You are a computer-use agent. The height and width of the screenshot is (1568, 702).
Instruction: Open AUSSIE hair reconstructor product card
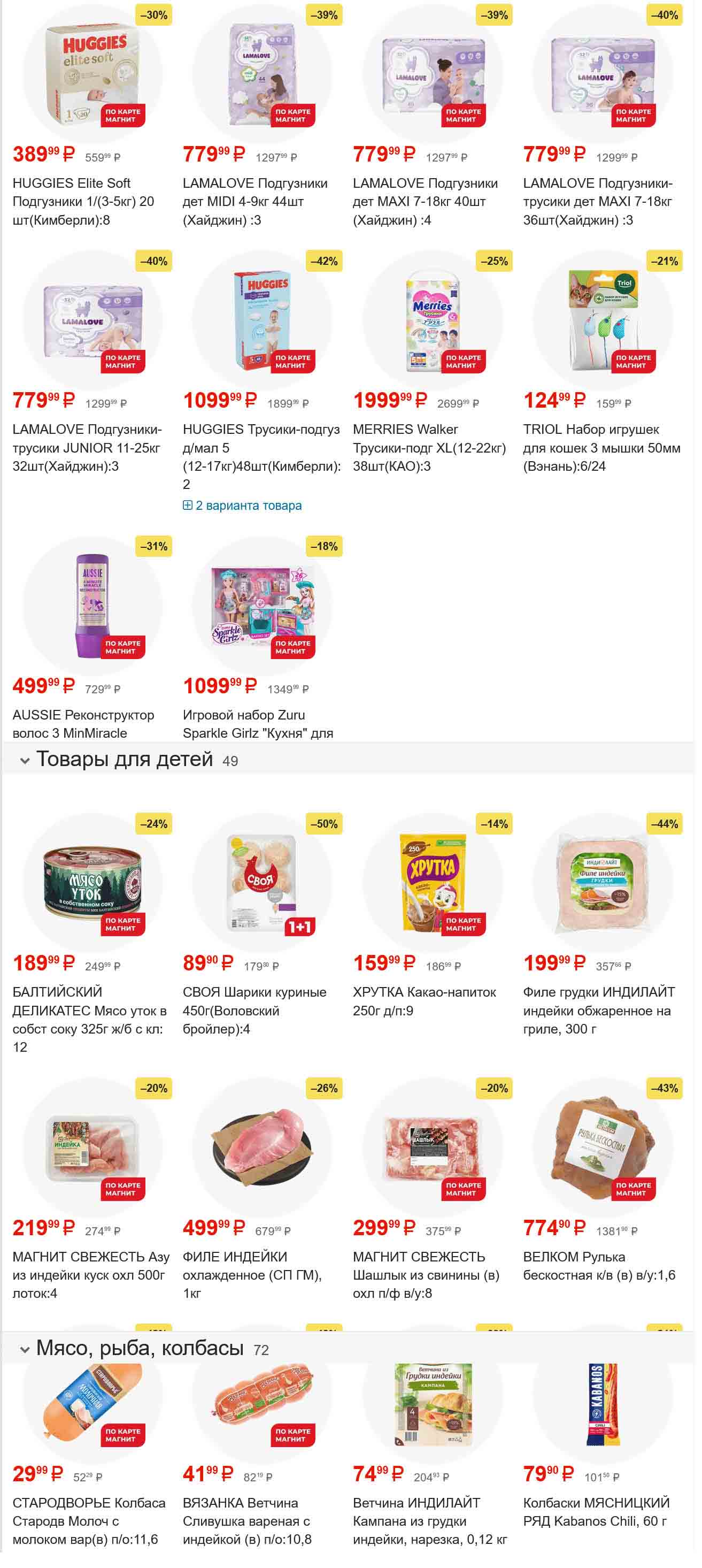[92, 606]
